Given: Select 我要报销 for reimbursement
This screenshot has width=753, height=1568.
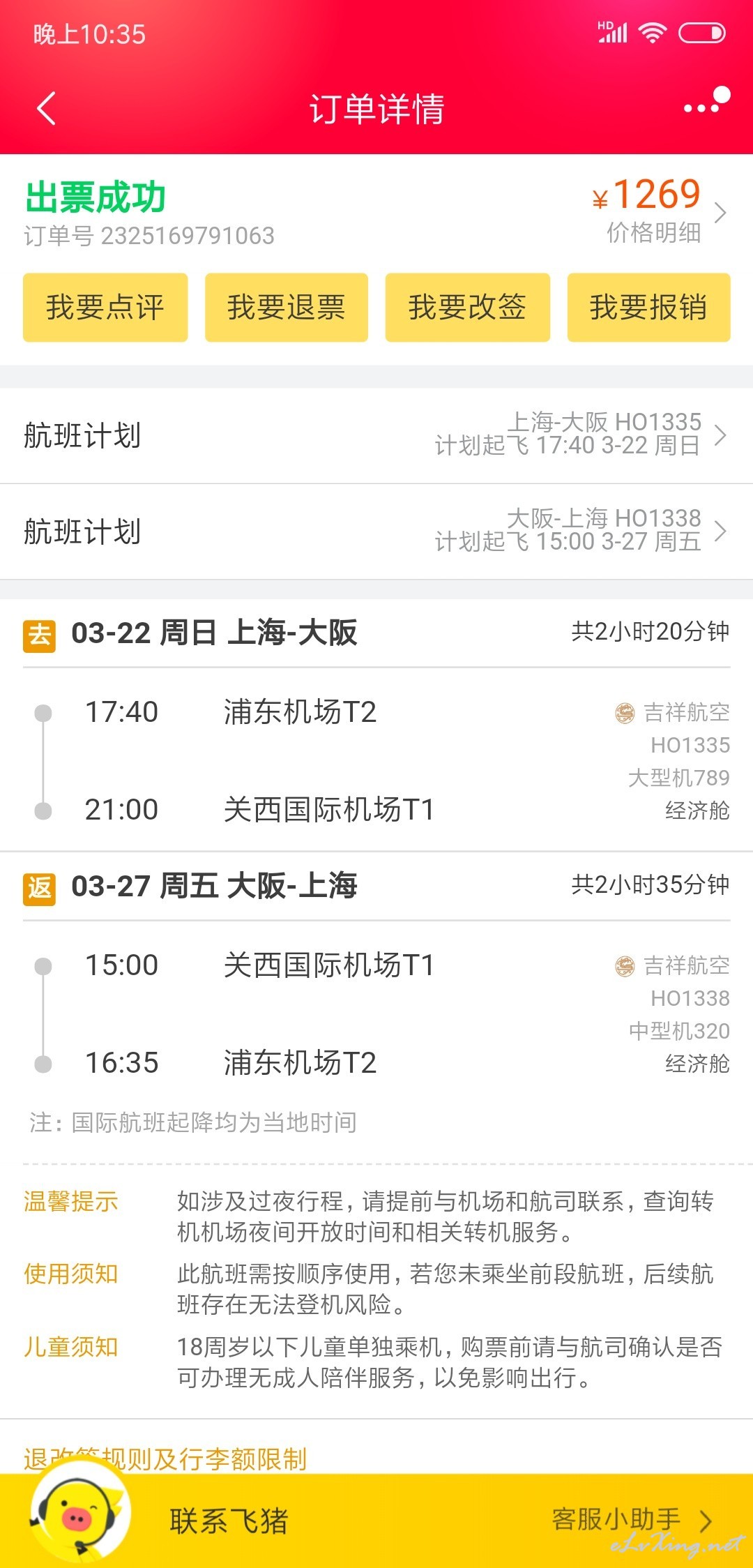Looking at the screenshot, I should 649,308.
